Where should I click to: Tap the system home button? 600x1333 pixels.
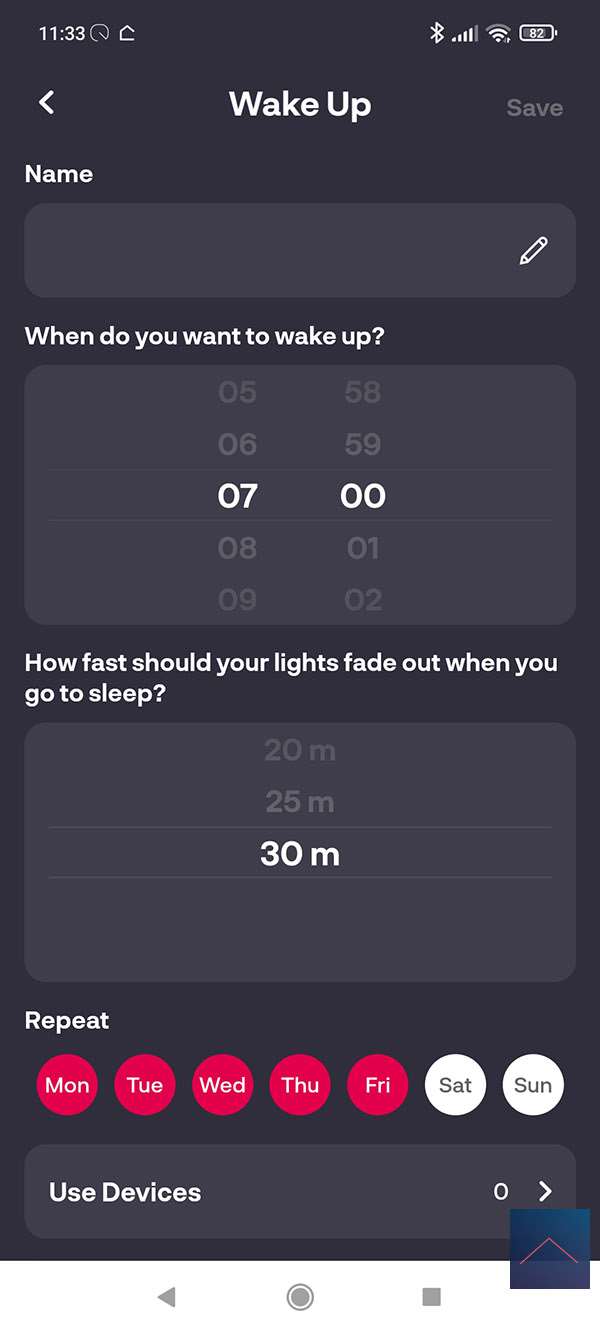[299, 1297]
